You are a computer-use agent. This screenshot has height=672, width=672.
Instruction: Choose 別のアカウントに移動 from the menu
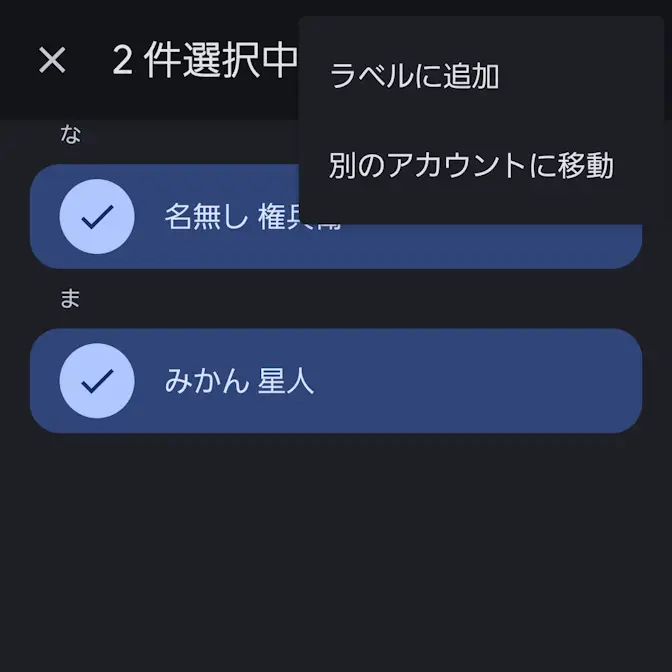[x=471, y=165]
